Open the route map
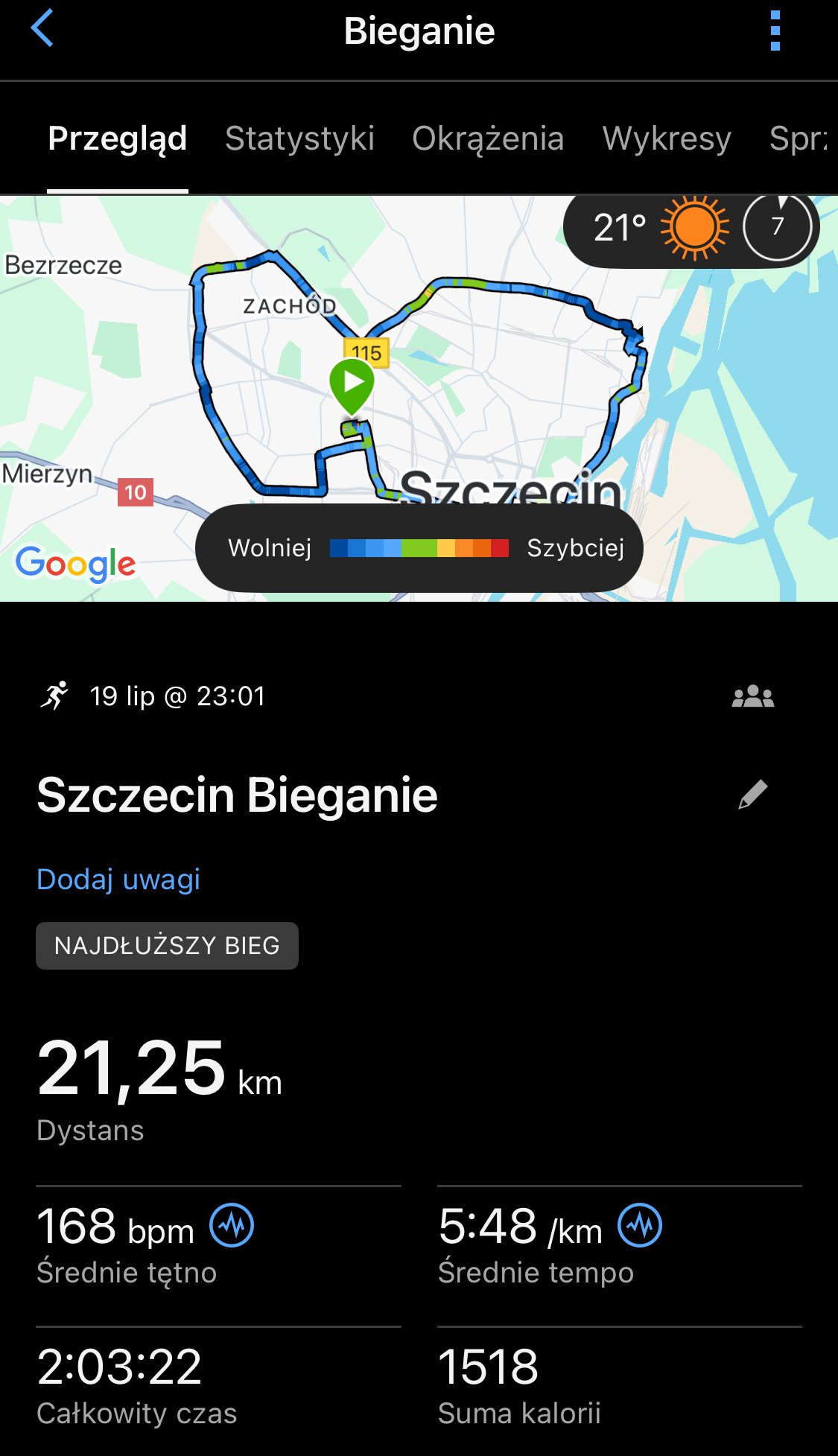Image resolution: width=838 pixels, height=1456 pixels. 419,398
